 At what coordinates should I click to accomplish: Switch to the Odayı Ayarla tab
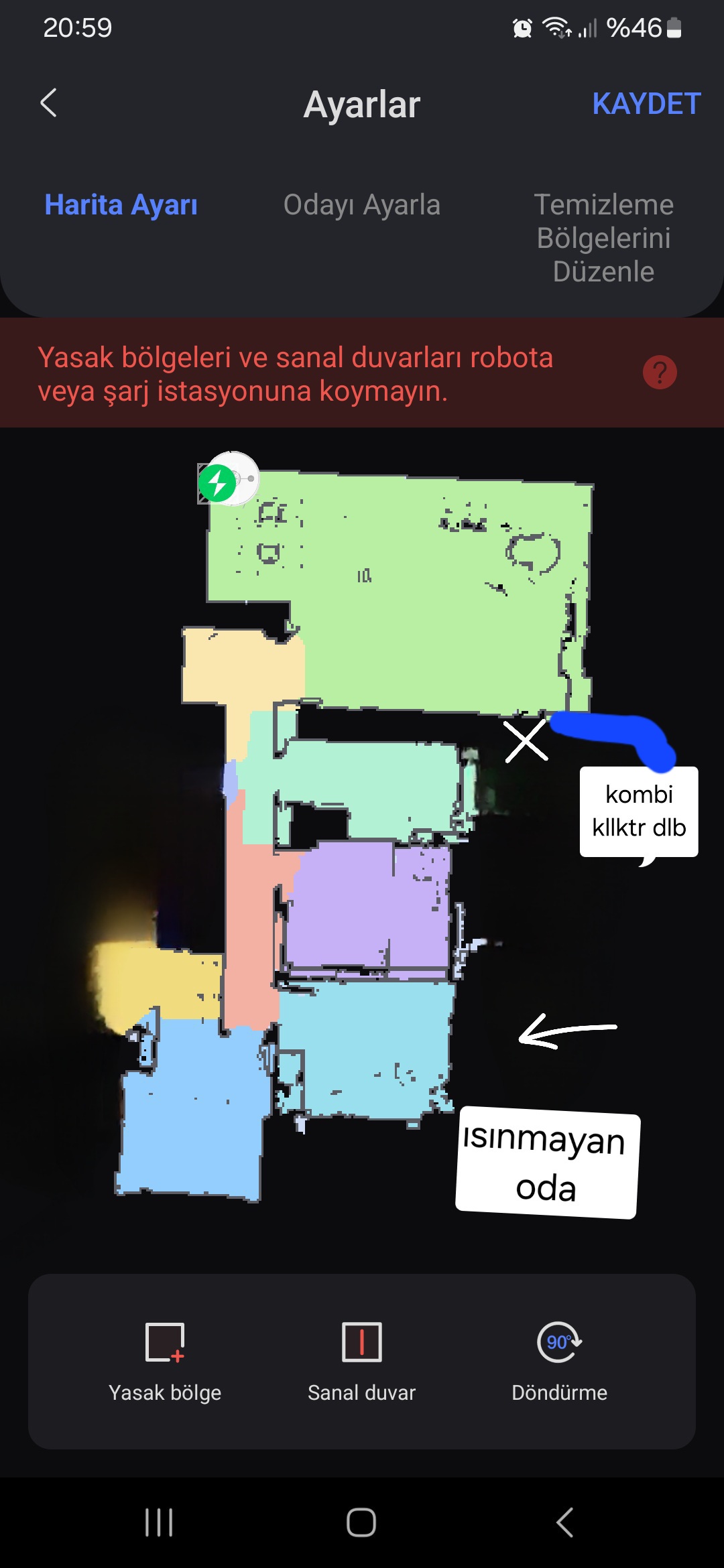click(x=361, y=204)
